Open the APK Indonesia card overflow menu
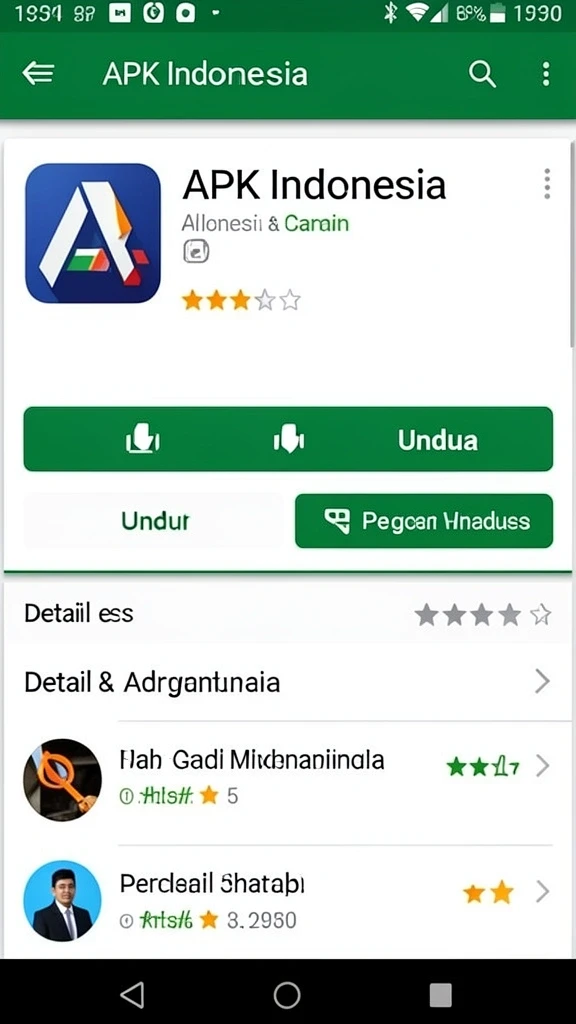 (547, 184)
